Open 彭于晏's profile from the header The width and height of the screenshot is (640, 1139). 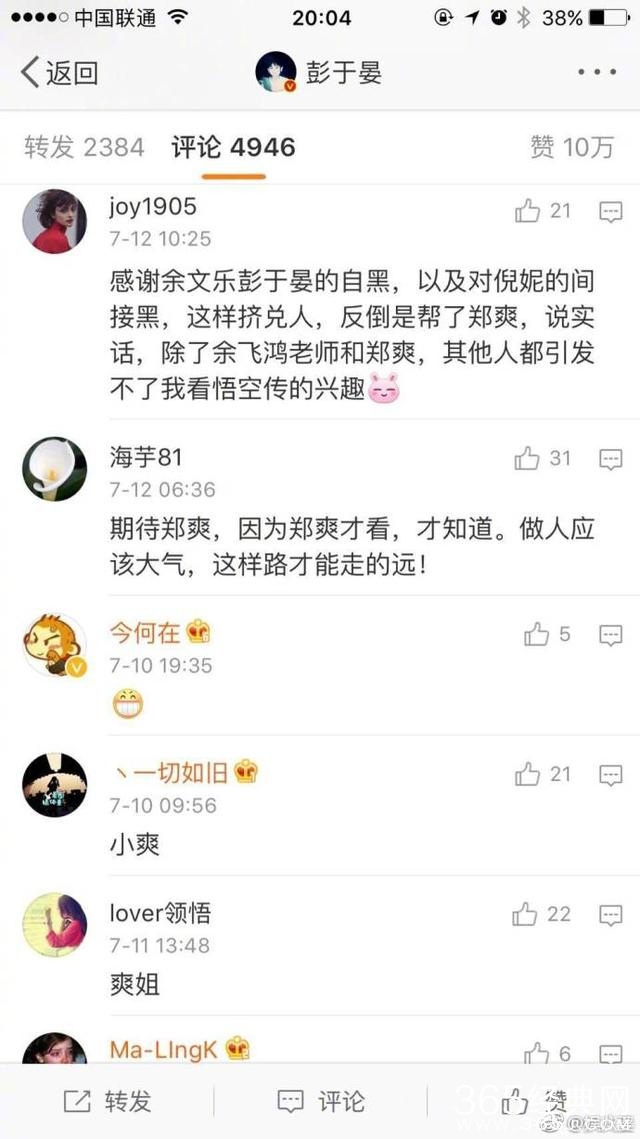[x=319, y=73]
